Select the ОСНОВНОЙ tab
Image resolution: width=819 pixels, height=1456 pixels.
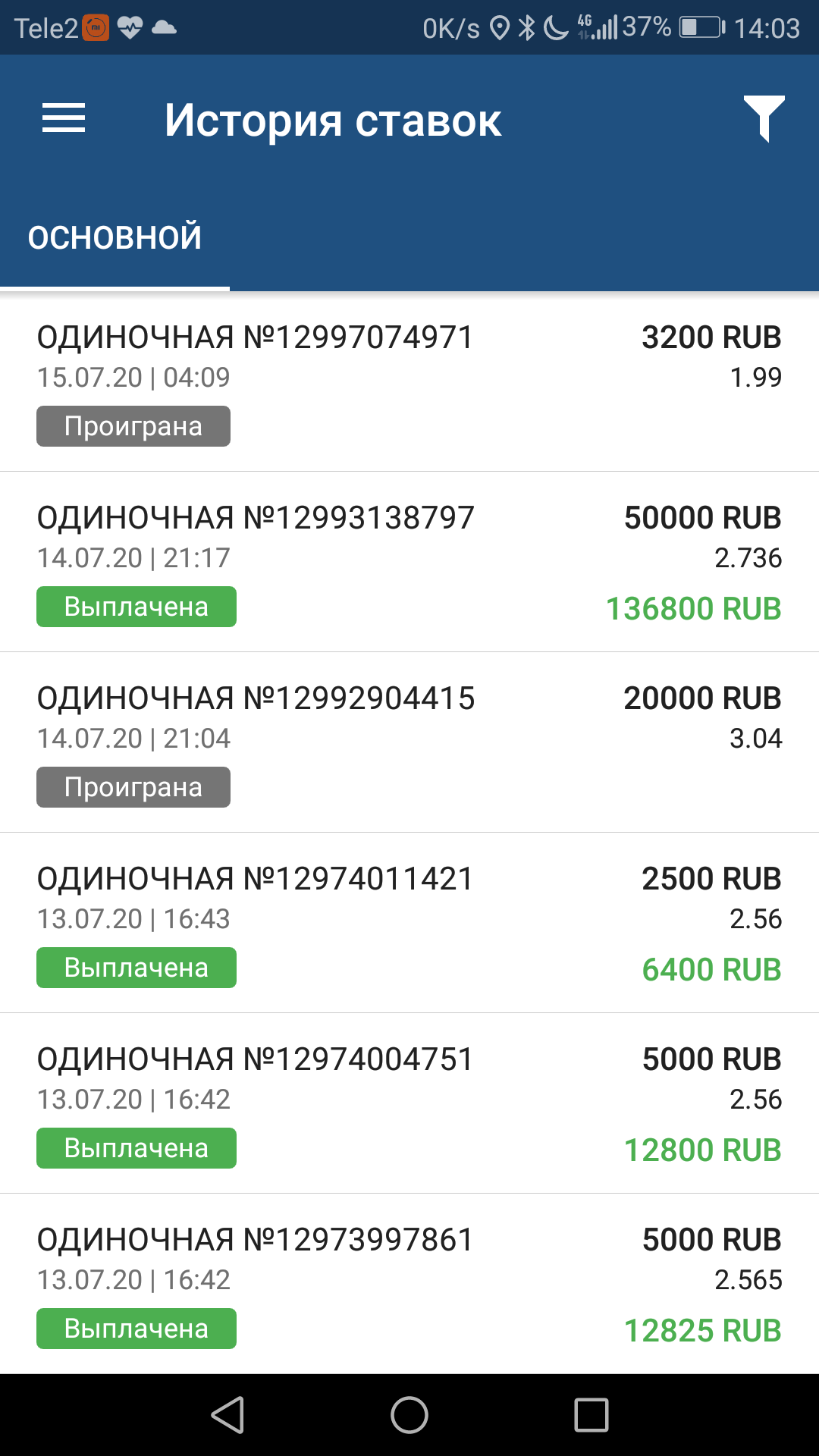[115, 237]
